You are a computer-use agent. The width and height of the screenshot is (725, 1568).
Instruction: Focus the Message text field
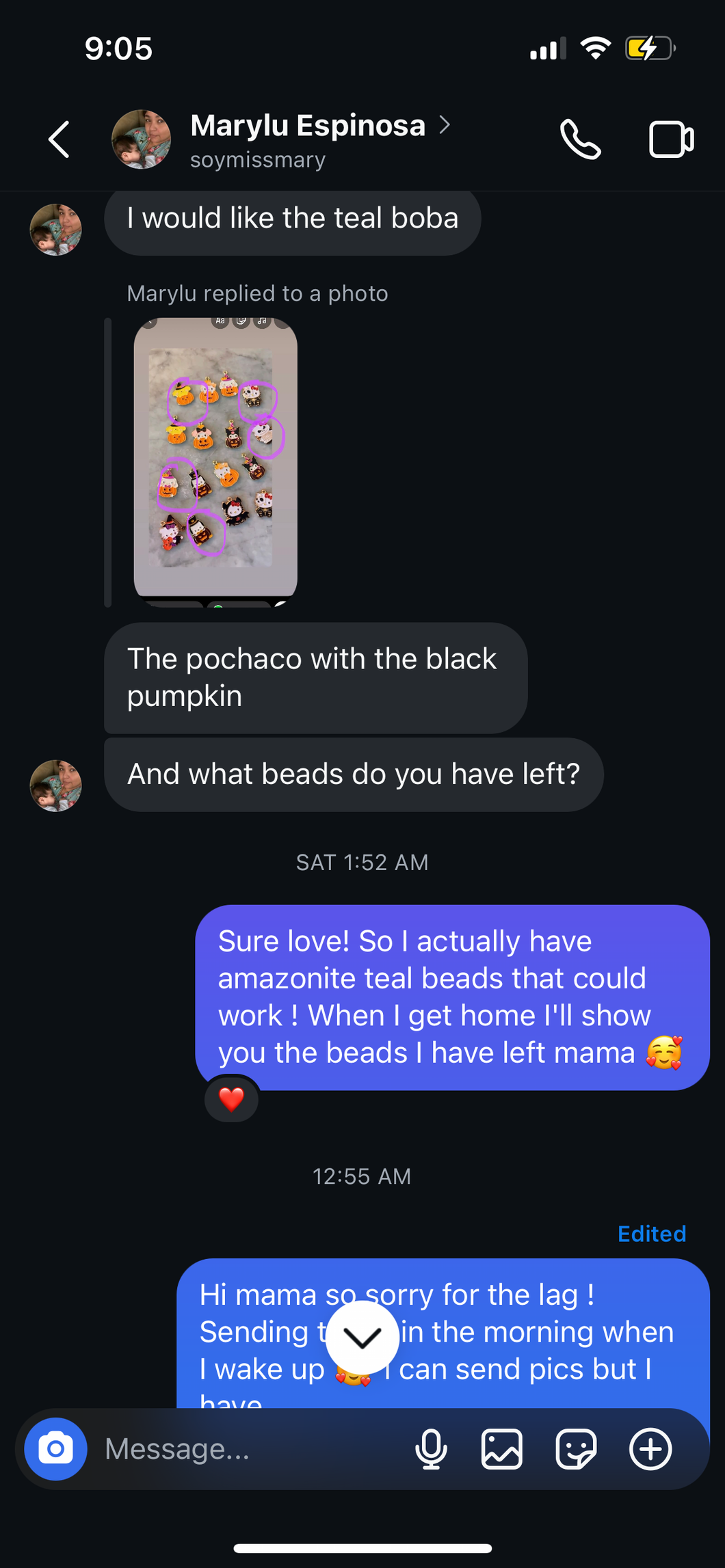tap(246, 1448)
